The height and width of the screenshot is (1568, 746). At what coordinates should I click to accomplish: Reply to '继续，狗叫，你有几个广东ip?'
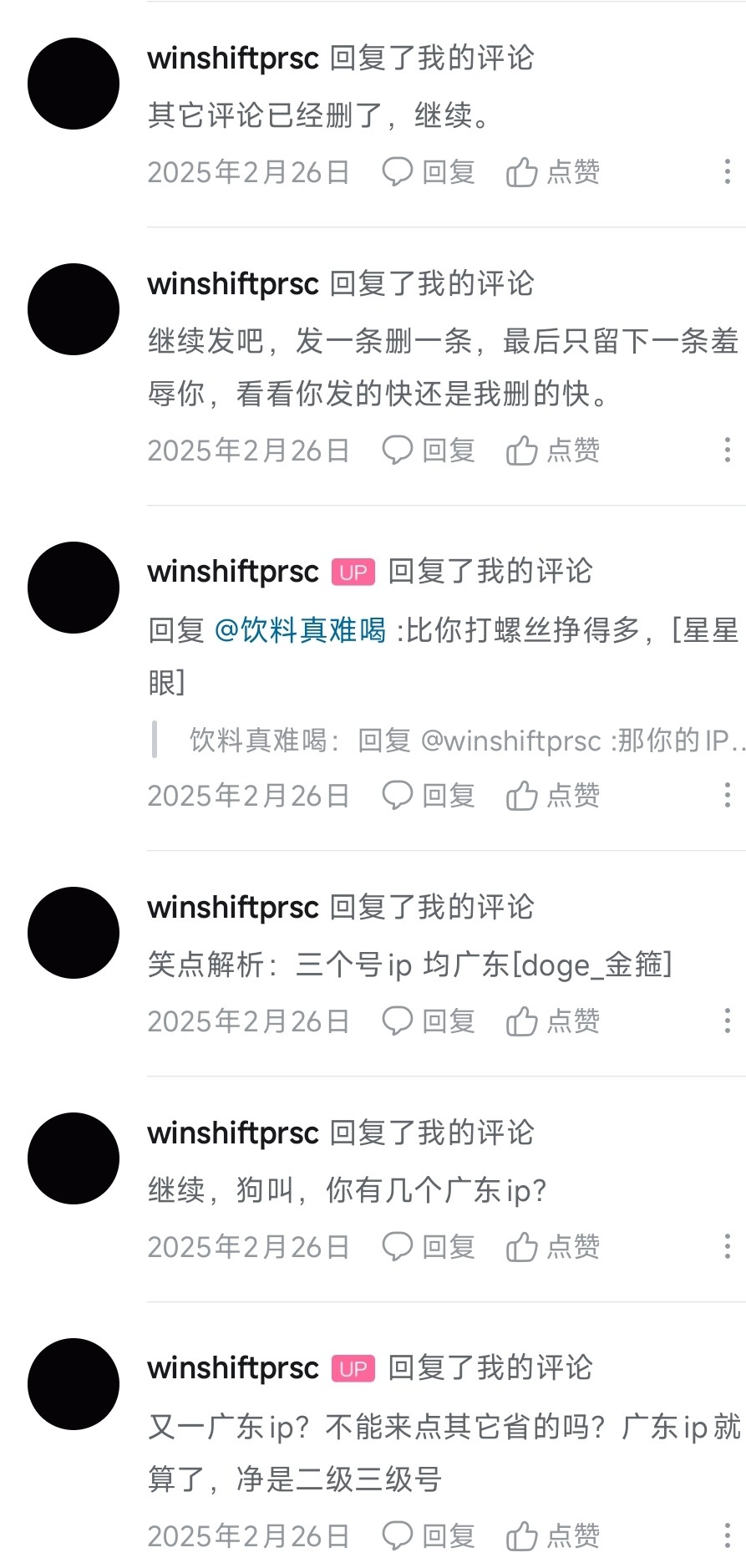(429, 1247)
